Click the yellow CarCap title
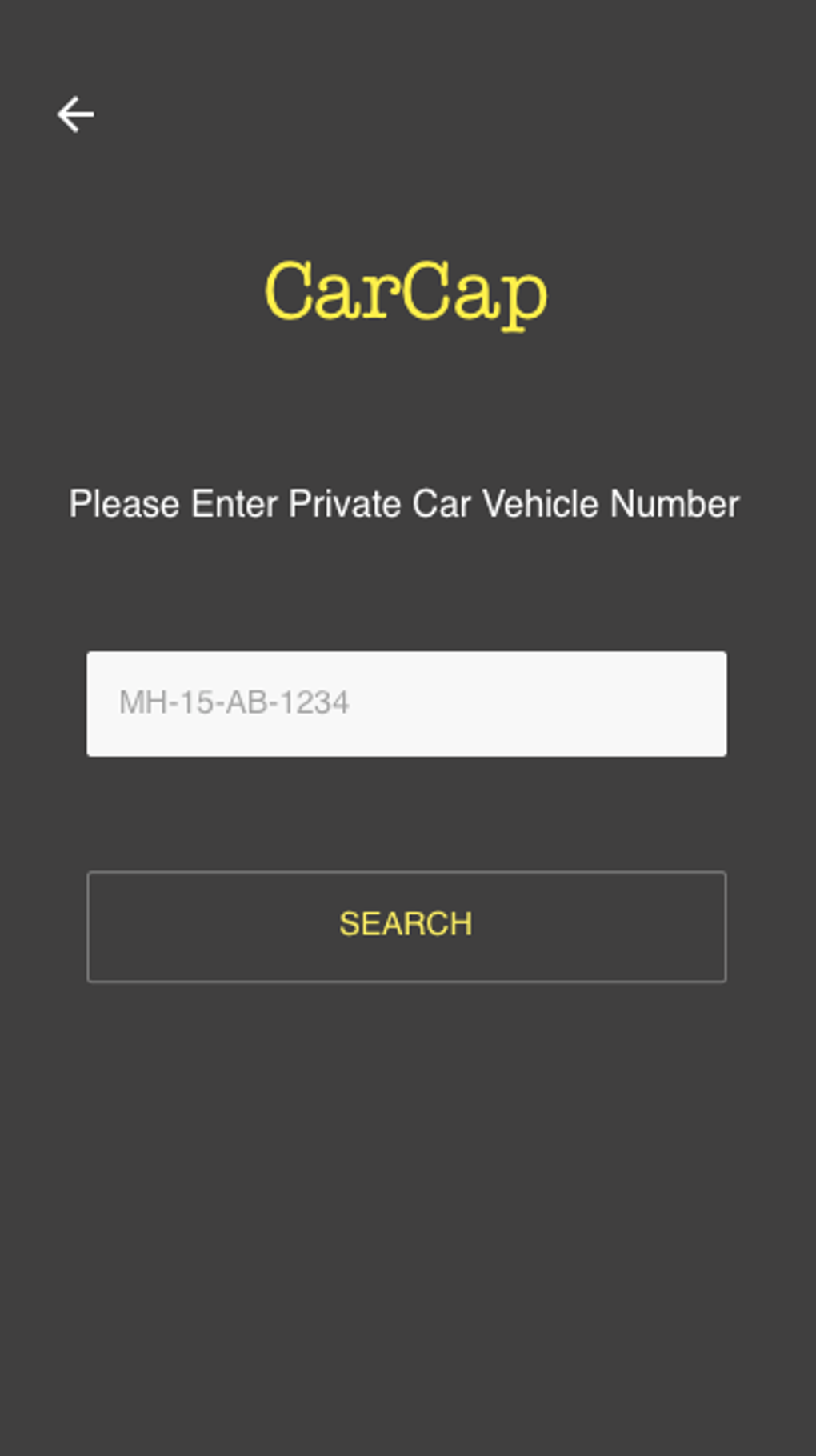The image size is (816, 1456). pos(406,293)
